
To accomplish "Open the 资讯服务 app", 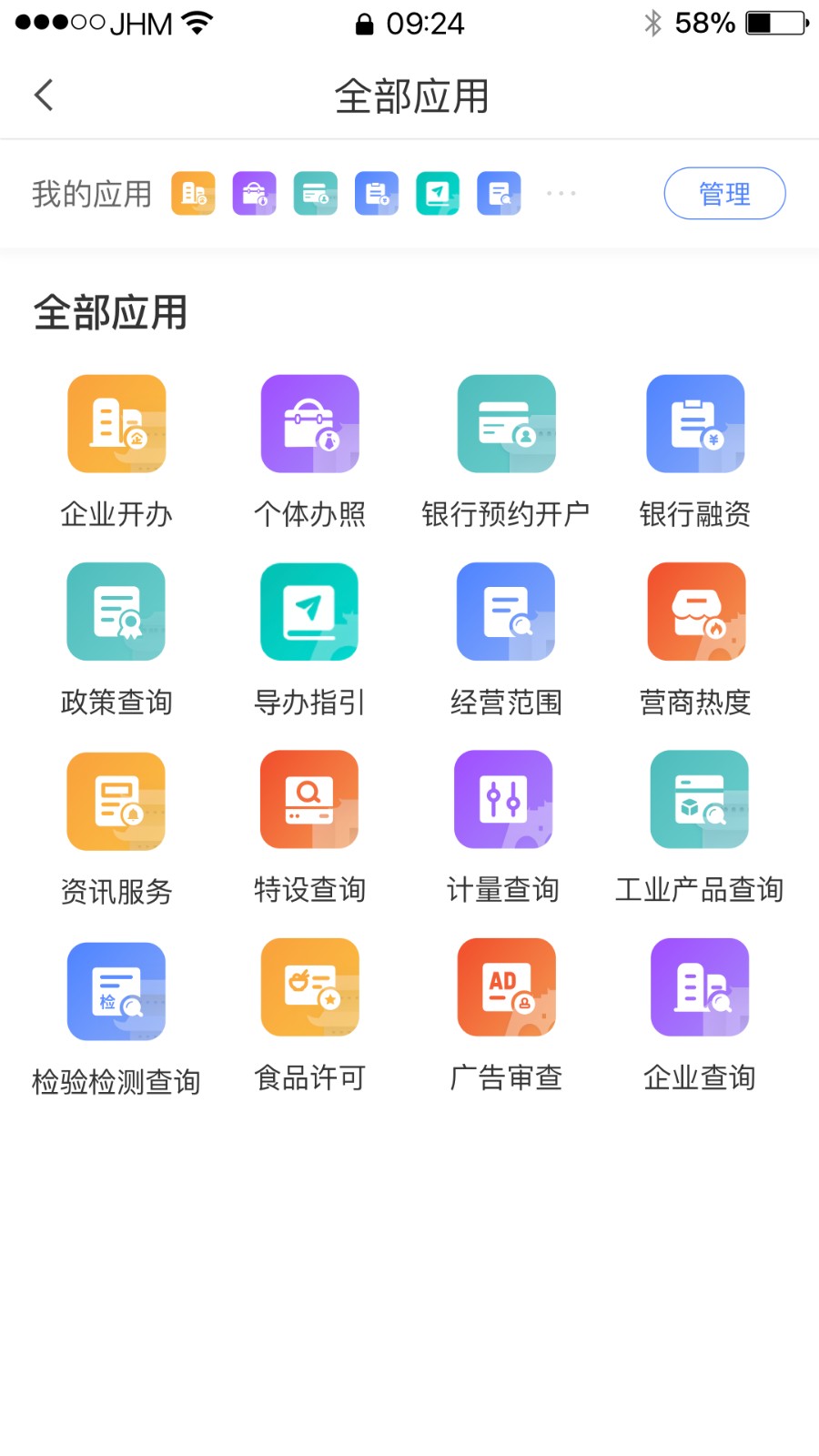I will [116, 800].
